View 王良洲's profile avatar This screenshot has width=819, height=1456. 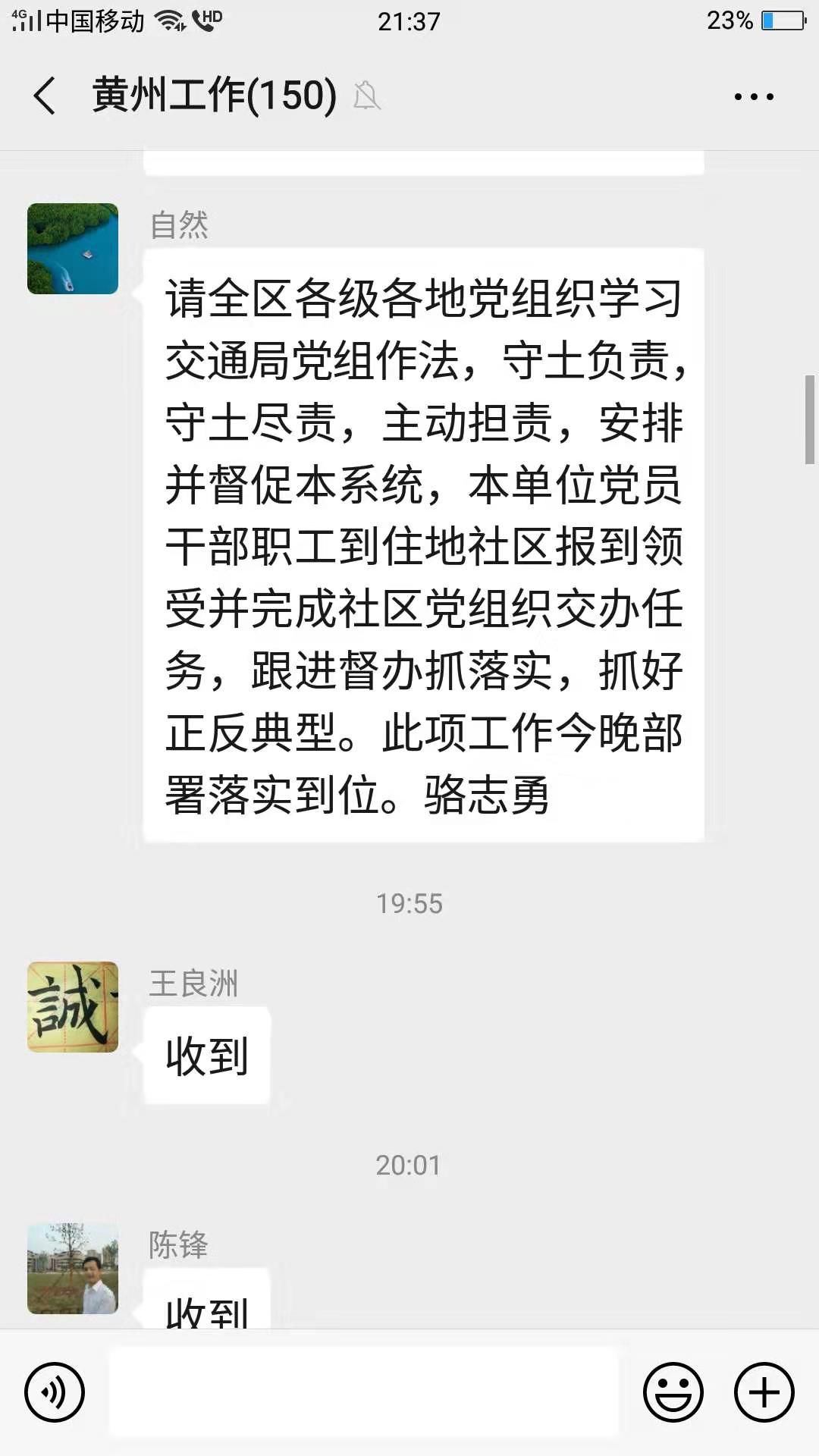point(73,1007)
